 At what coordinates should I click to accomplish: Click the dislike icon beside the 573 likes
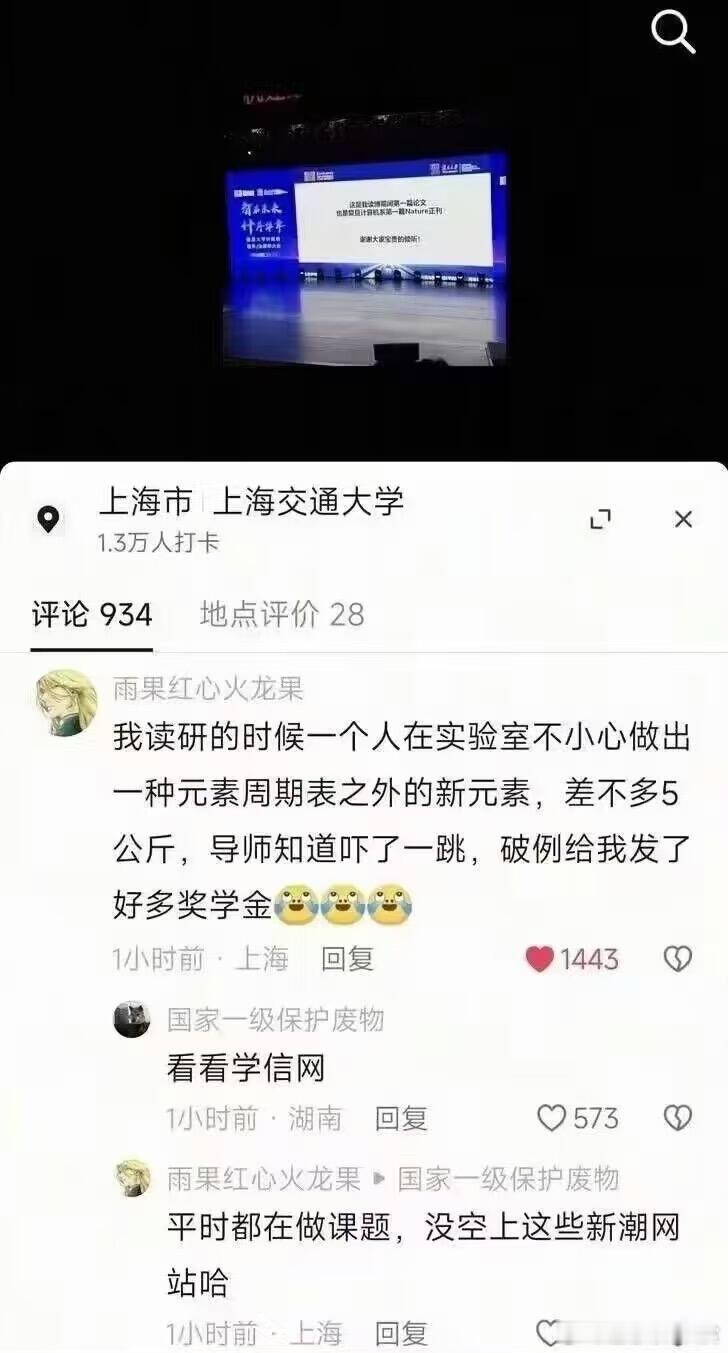[679, 1119]
